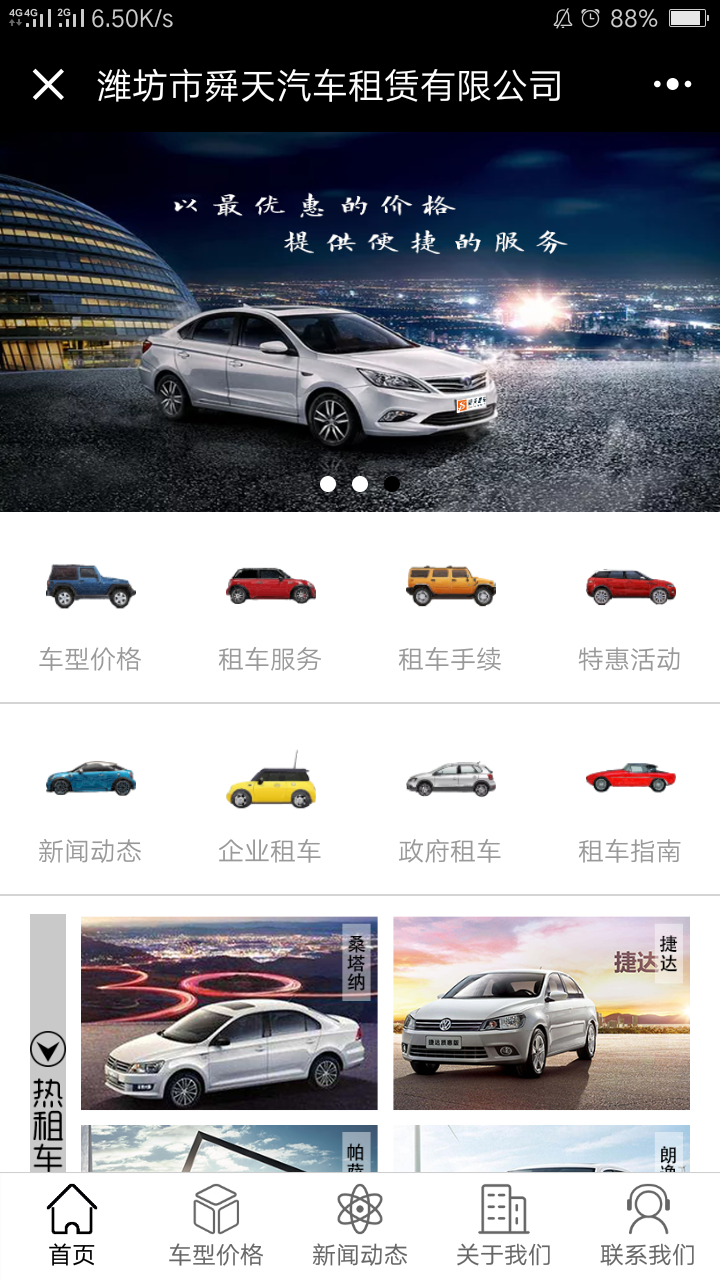View the 桑塔纳 car card

229,1013
